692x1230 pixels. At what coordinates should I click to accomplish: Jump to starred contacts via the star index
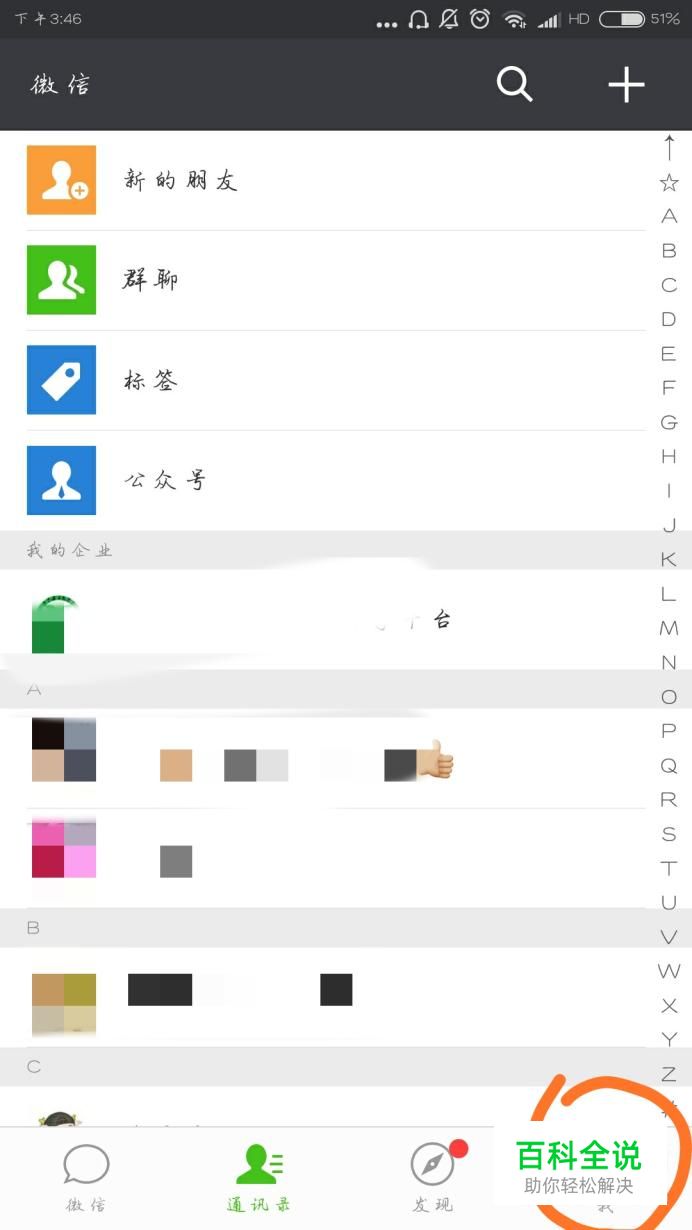click(x=669, y=182)
